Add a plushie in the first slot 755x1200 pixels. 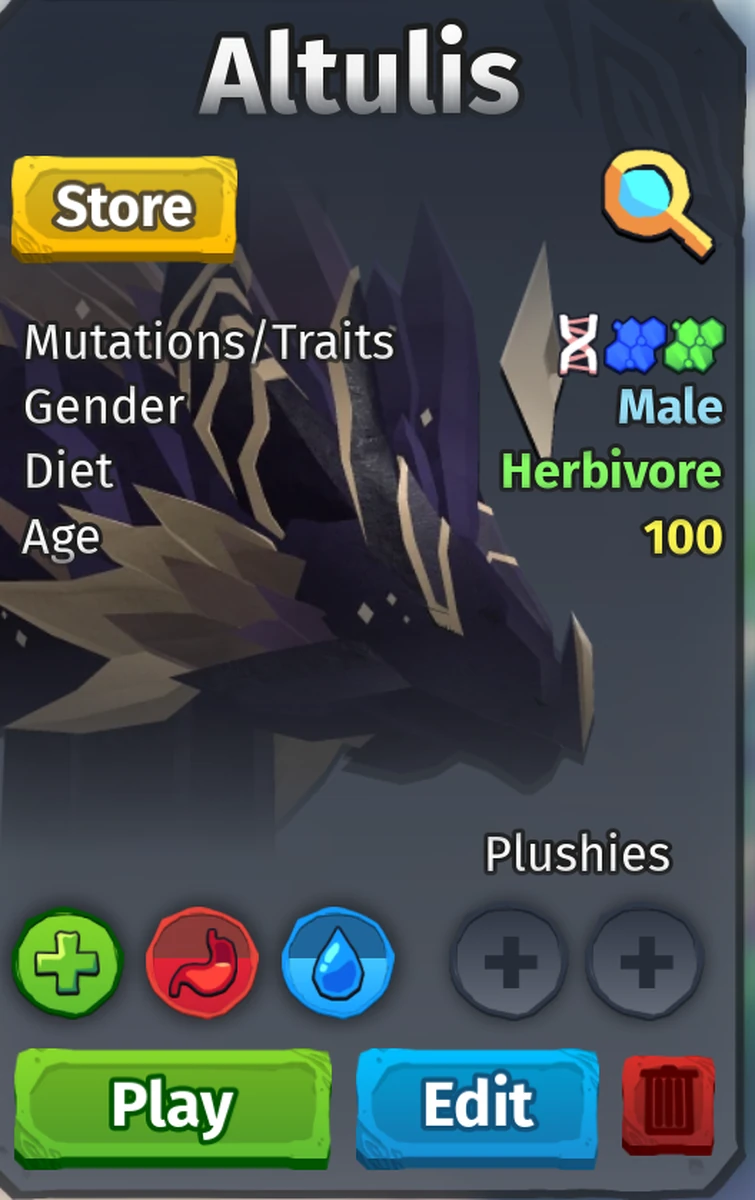pos(510,964)
